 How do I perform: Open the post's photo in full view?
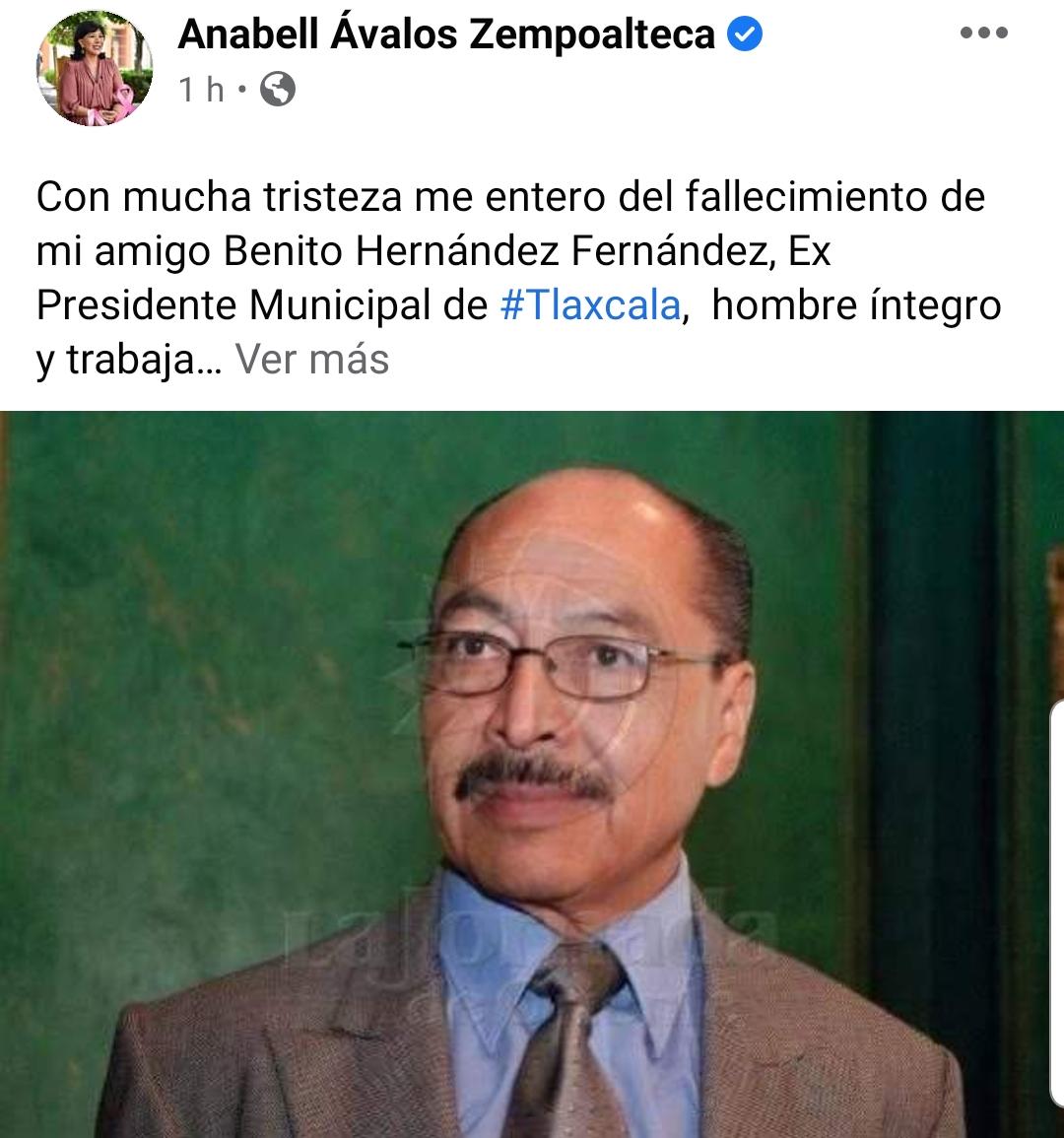532,773
